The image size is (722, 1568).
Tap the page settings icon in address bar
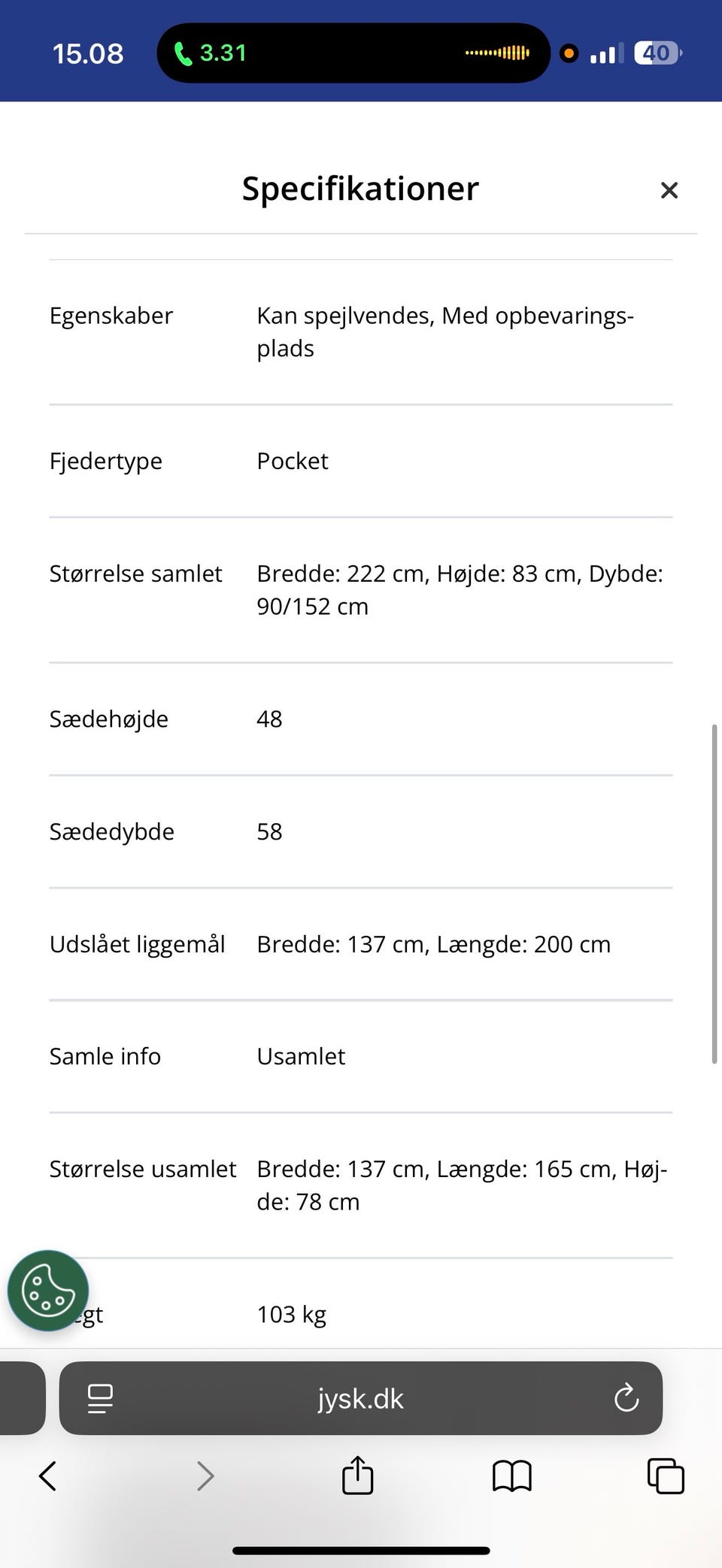[x=99, y=1398]
